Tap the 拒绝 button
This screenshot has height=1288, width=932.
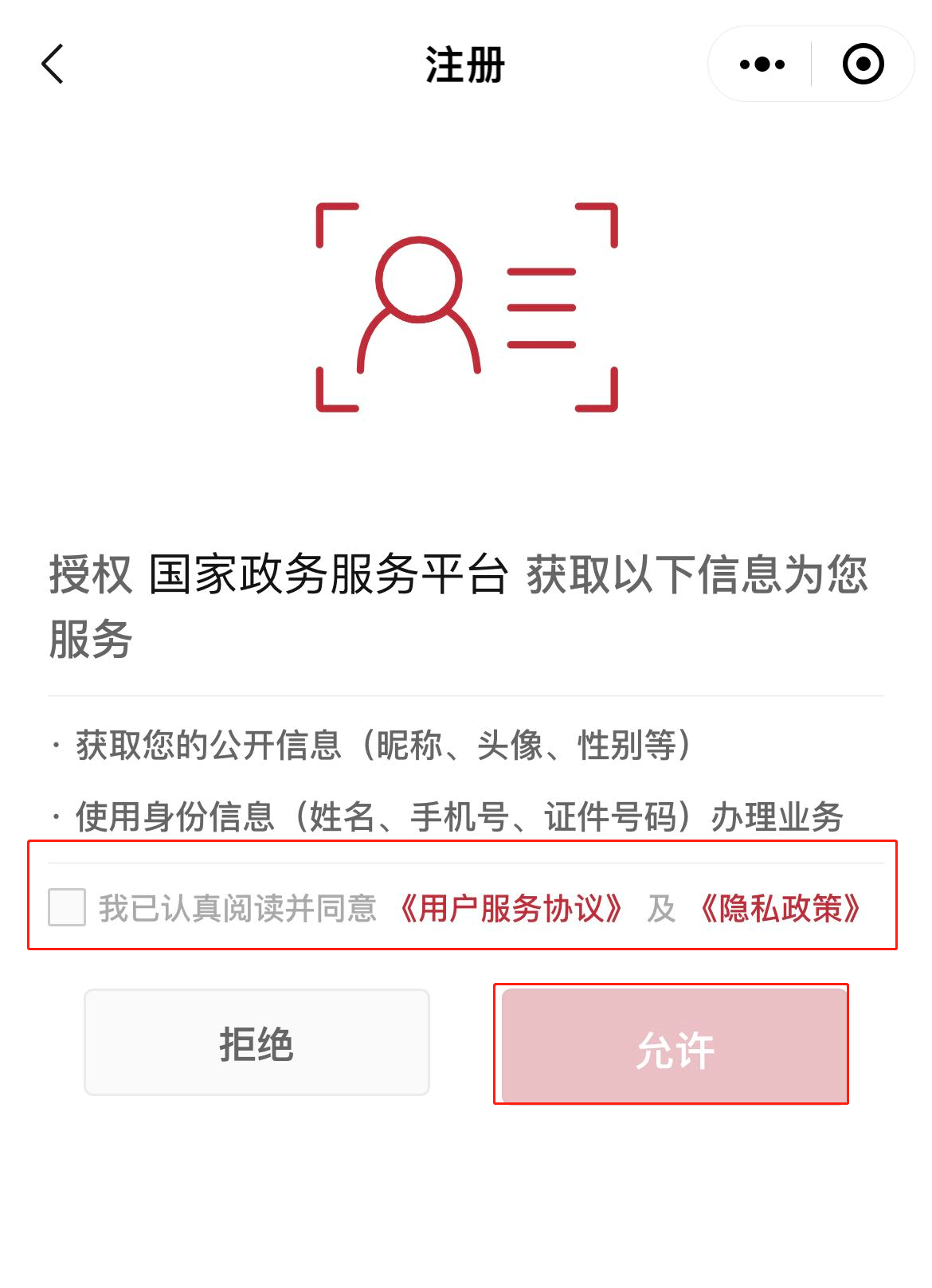coord(256,1043)
